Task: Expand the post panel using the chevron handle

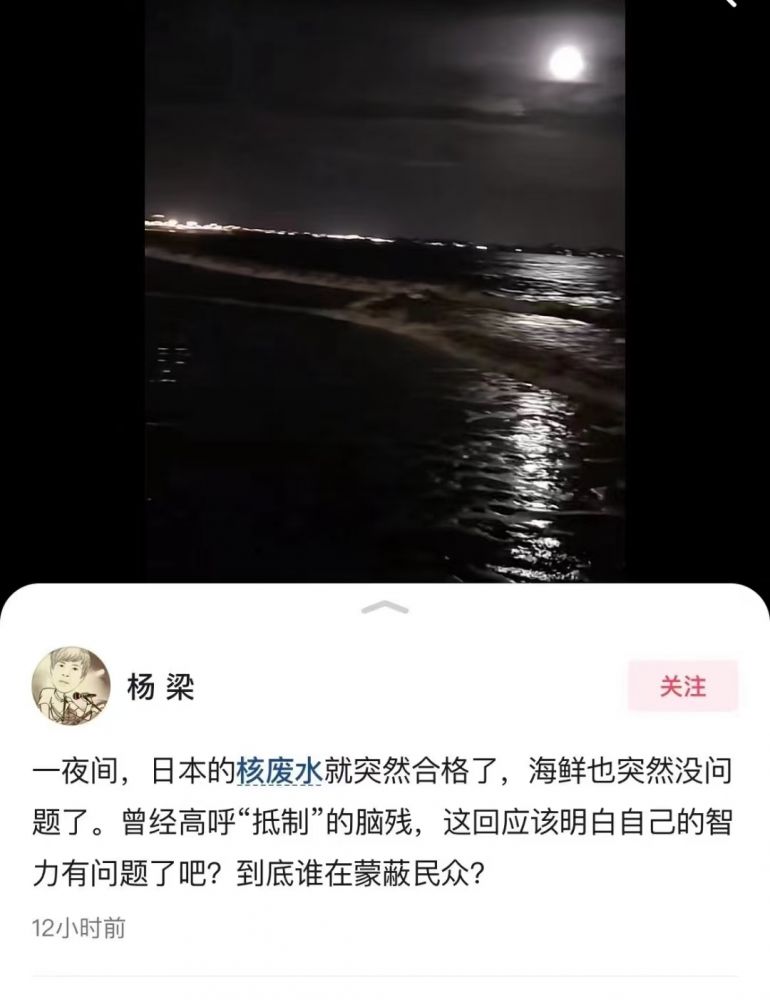Action: [384, 607]
